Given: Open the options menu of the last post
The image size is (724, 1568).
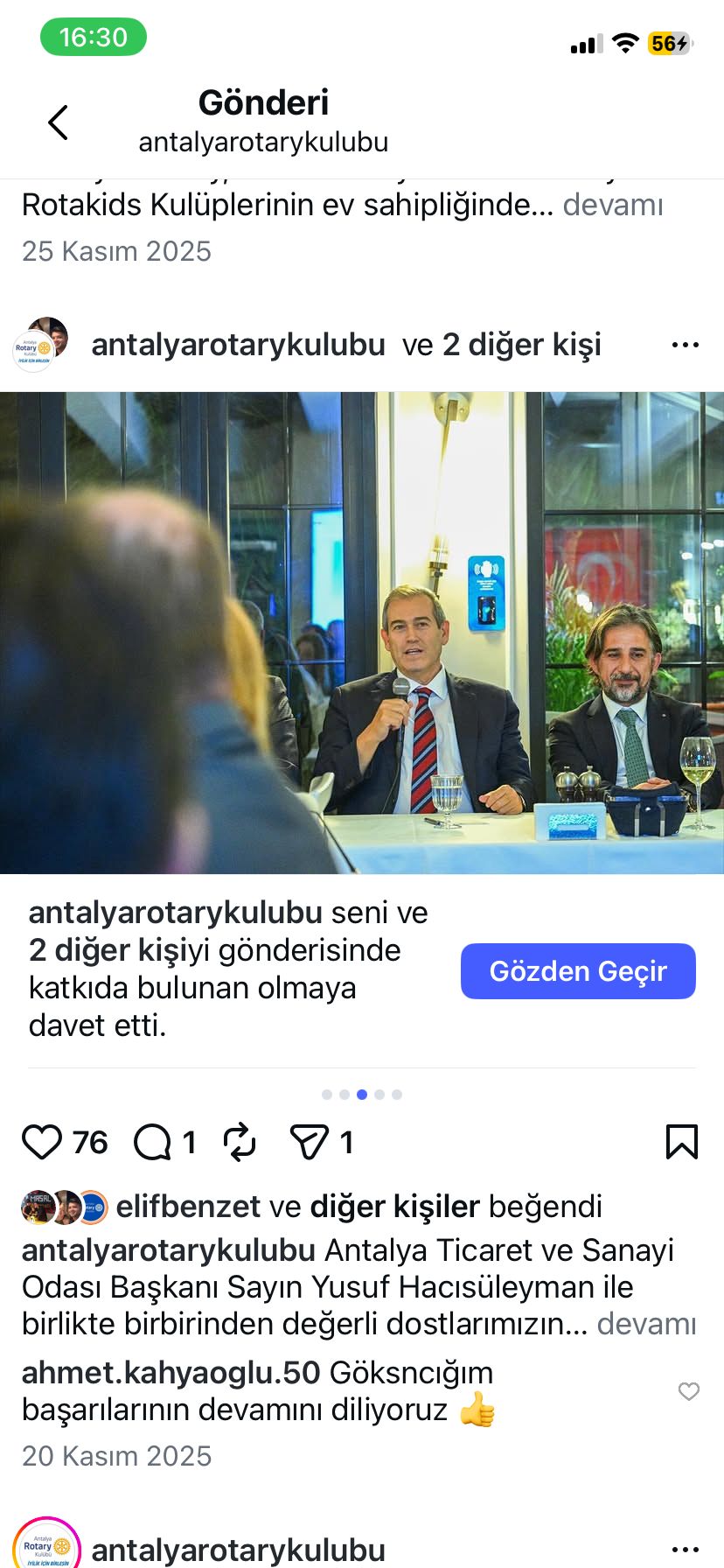Looking at the screenshot, I should click(x=685, y=1550).
